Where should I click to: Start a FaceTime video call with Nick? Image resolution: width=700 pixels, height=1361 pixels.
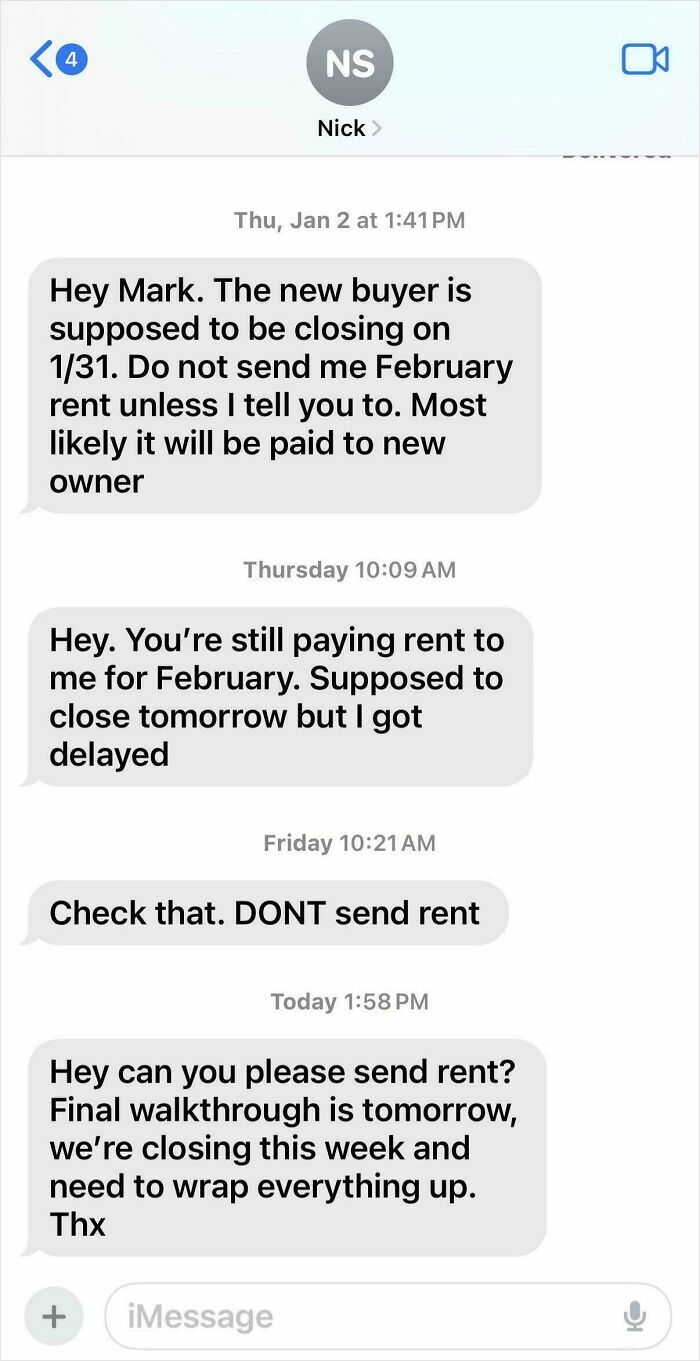point(645,60)
